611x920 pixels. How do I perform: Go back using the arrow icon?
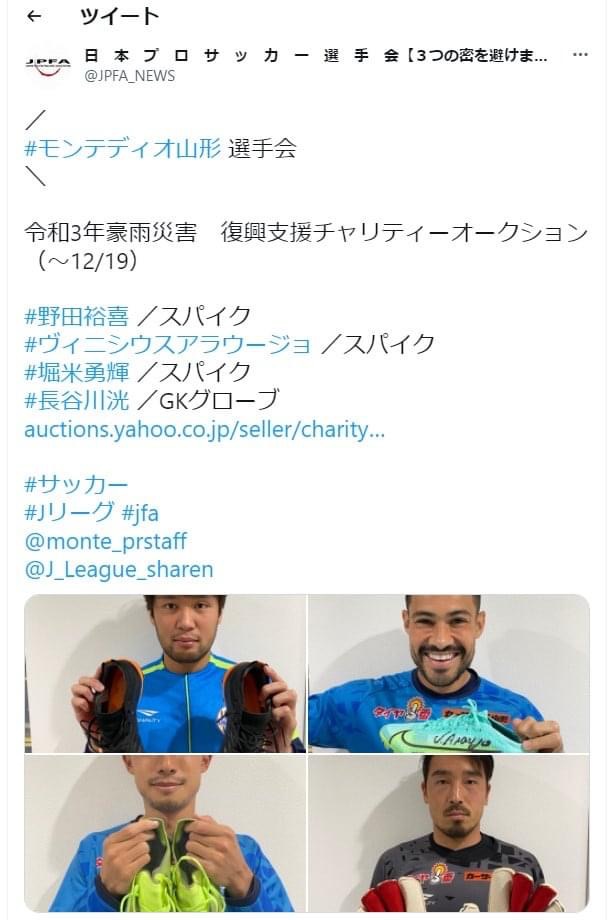tap(34, 17)
